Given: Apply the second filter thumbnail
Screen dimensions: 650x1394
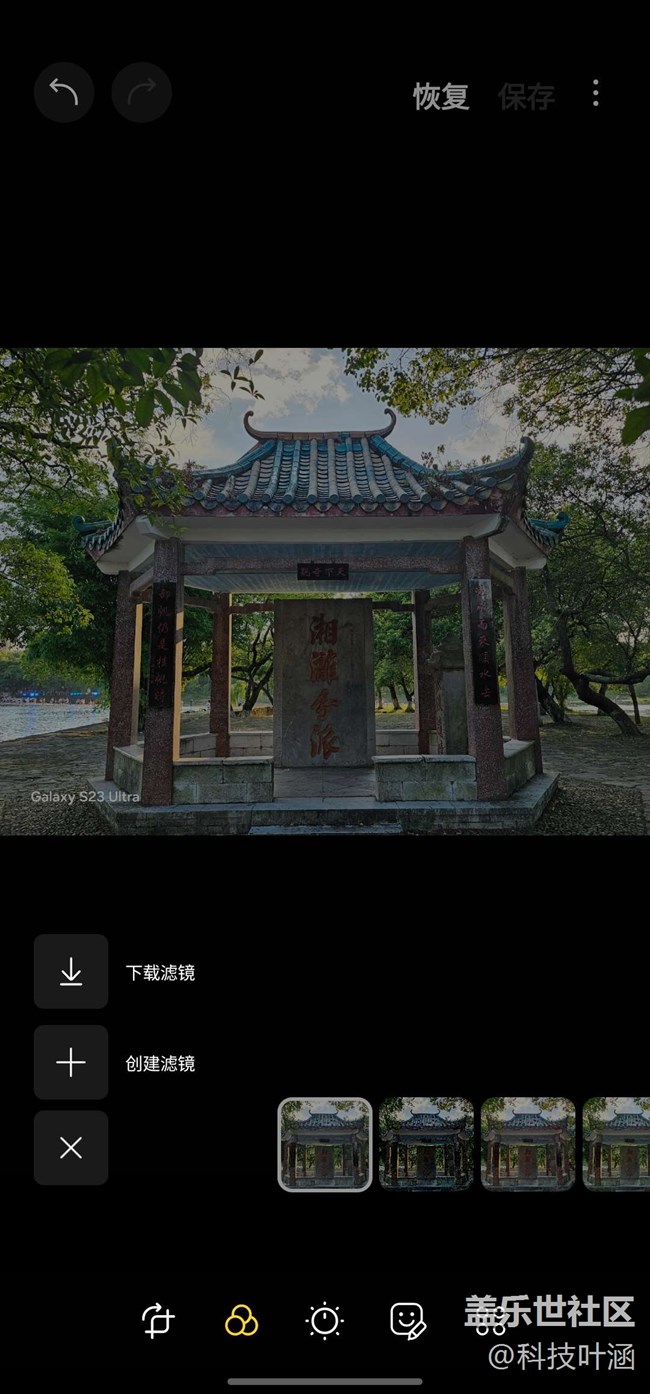Looking at the screenshot, I should pyautogui.click(x=426, y=1144).
